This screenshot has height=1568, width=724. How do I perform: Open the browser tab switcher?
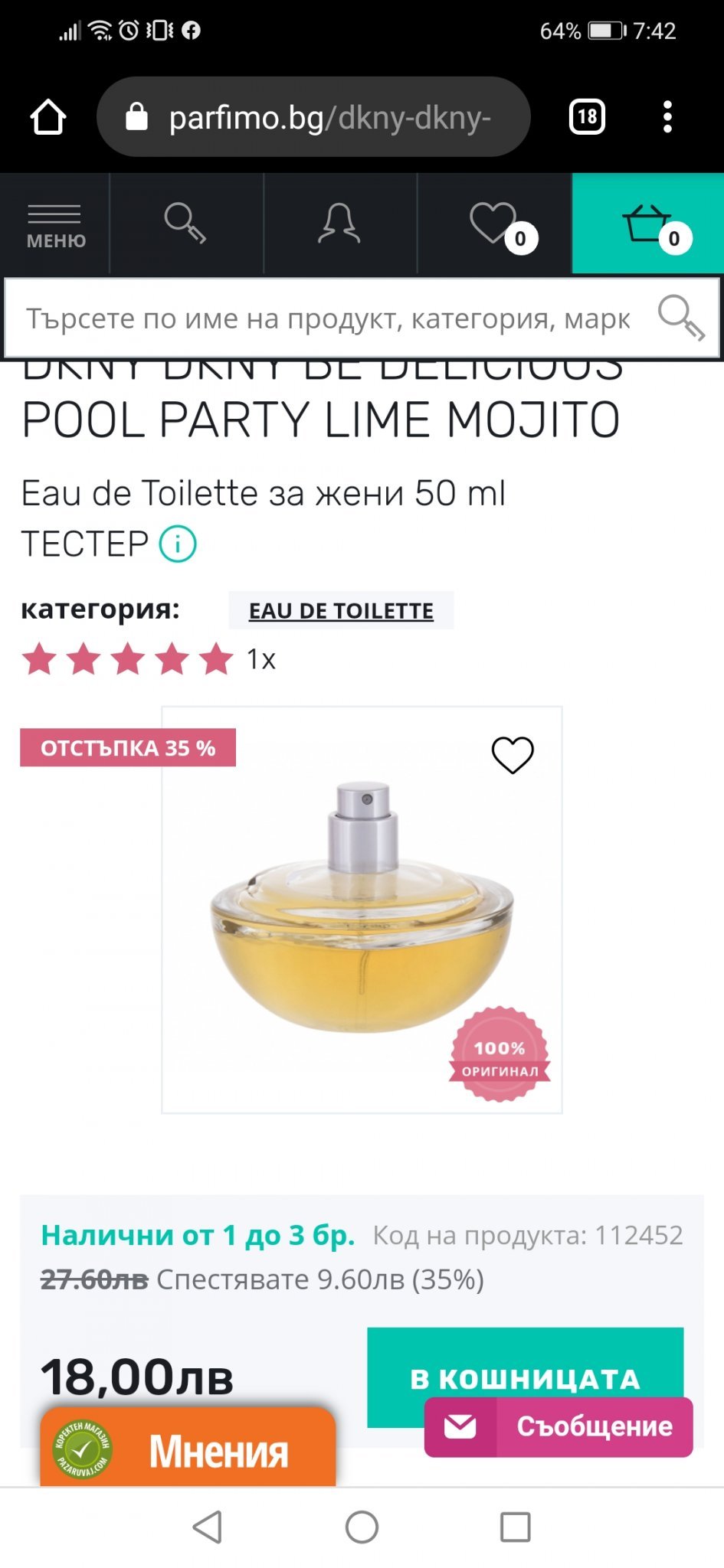[x=587, y=117]
